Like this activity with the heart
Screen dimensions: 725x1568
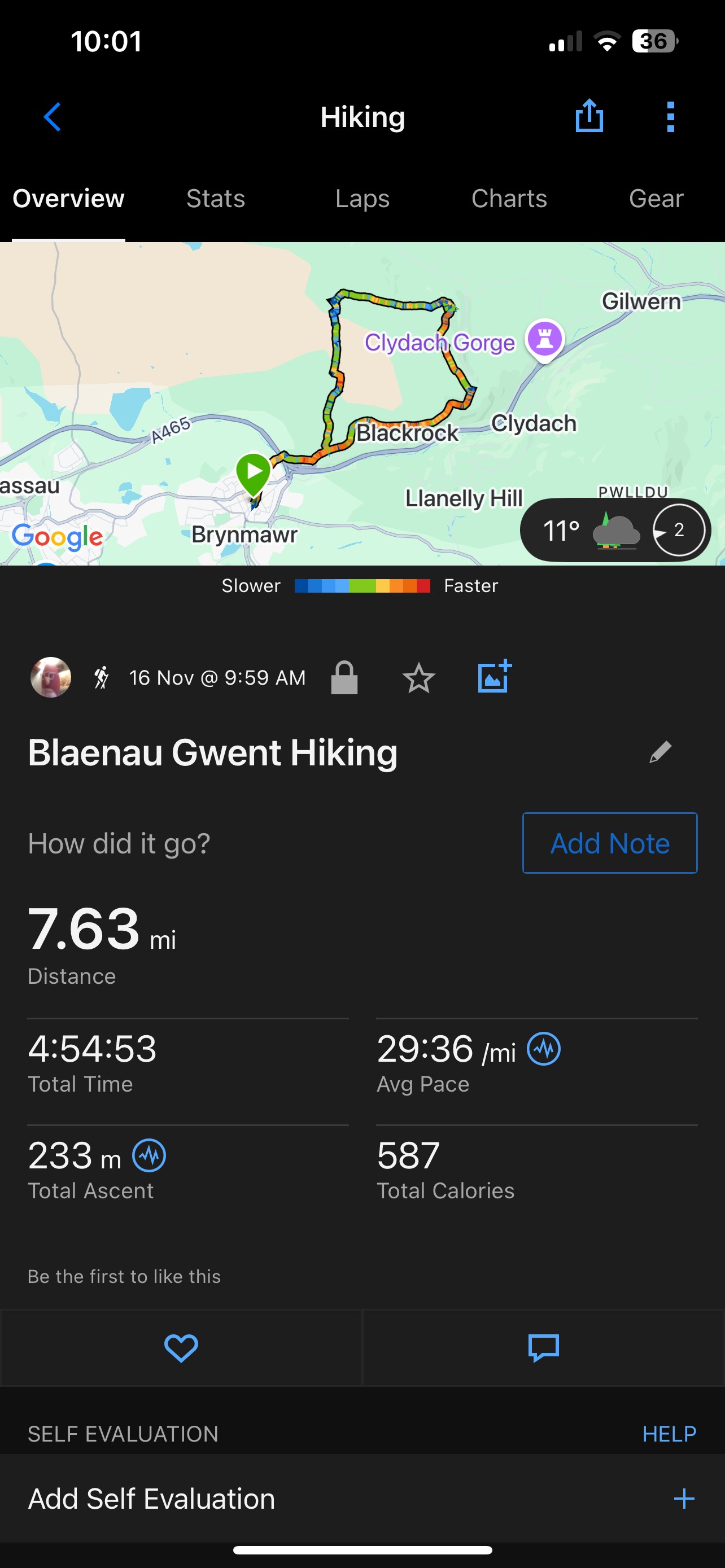click(181, 1348)
